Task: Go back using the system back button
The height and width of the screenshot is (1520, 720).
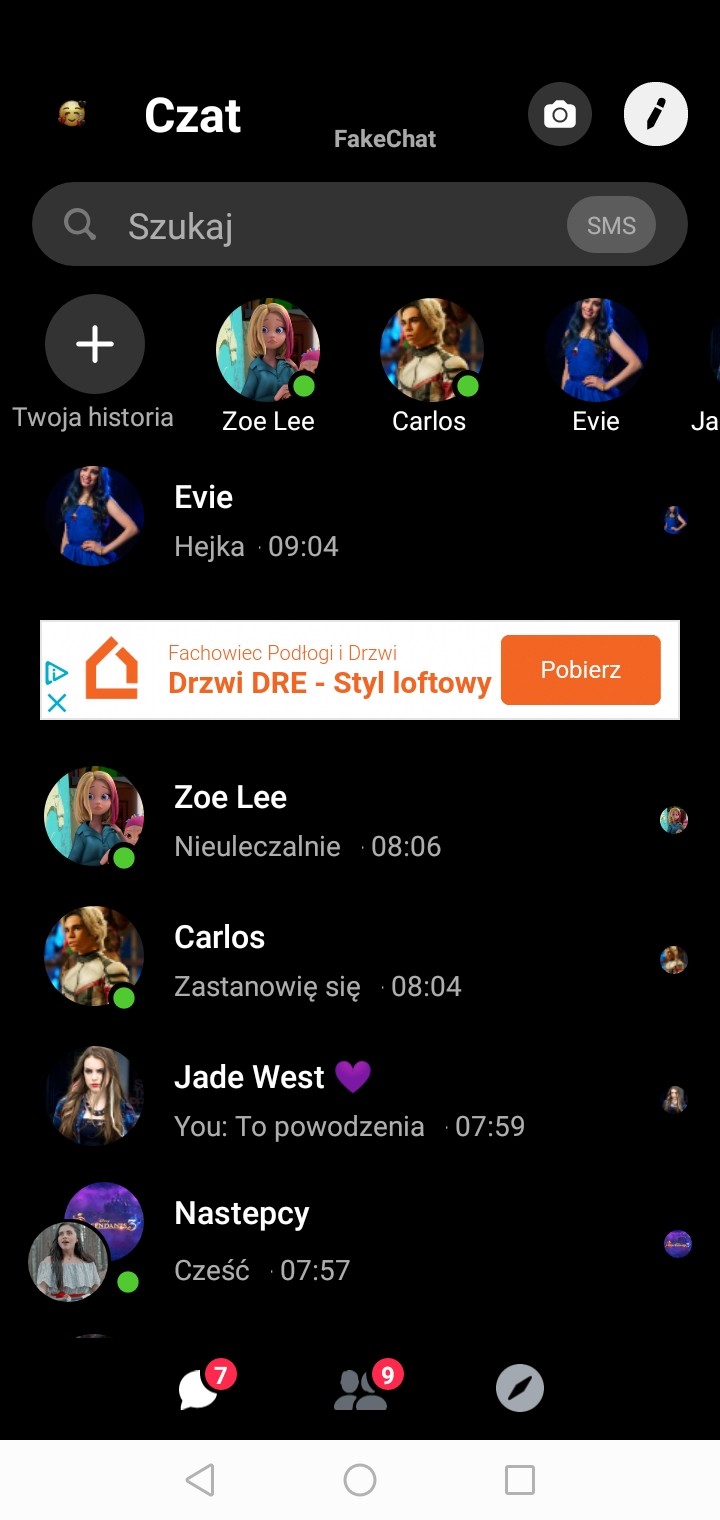Action: (200, 1480)
